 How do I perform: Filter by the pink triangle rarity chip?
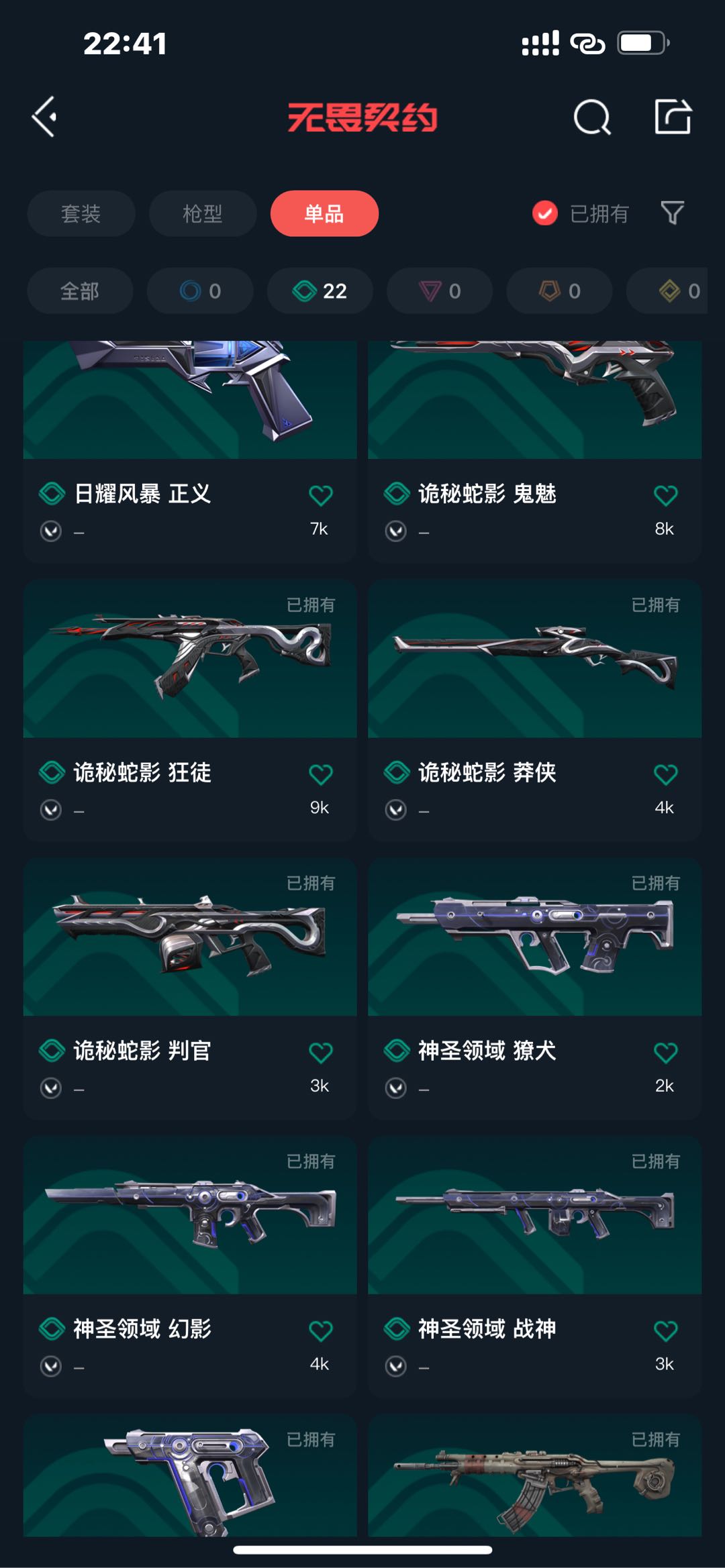click(440, 291)
